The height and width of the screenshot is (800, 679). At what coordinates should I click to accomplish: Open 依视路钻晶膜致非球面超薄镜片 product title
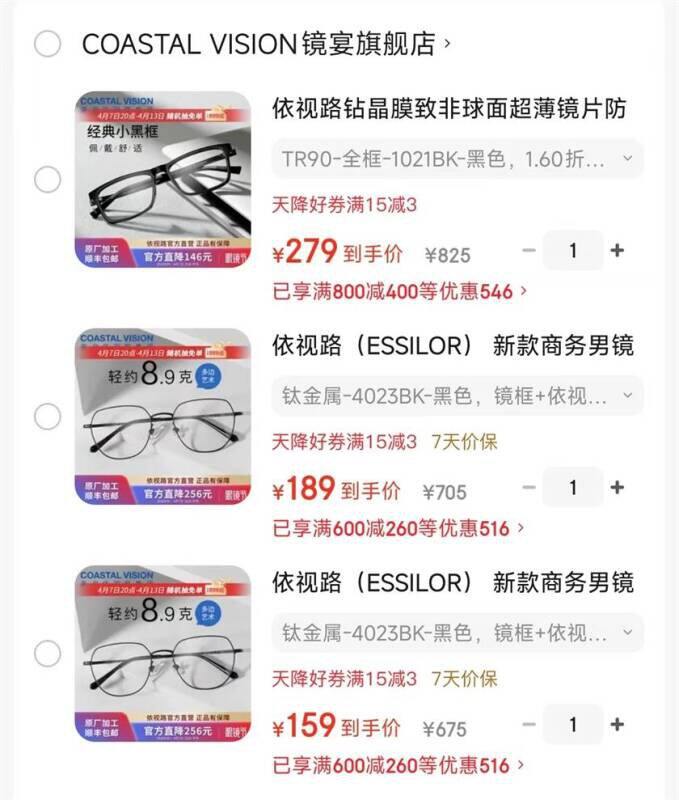(x=449, y=109)
